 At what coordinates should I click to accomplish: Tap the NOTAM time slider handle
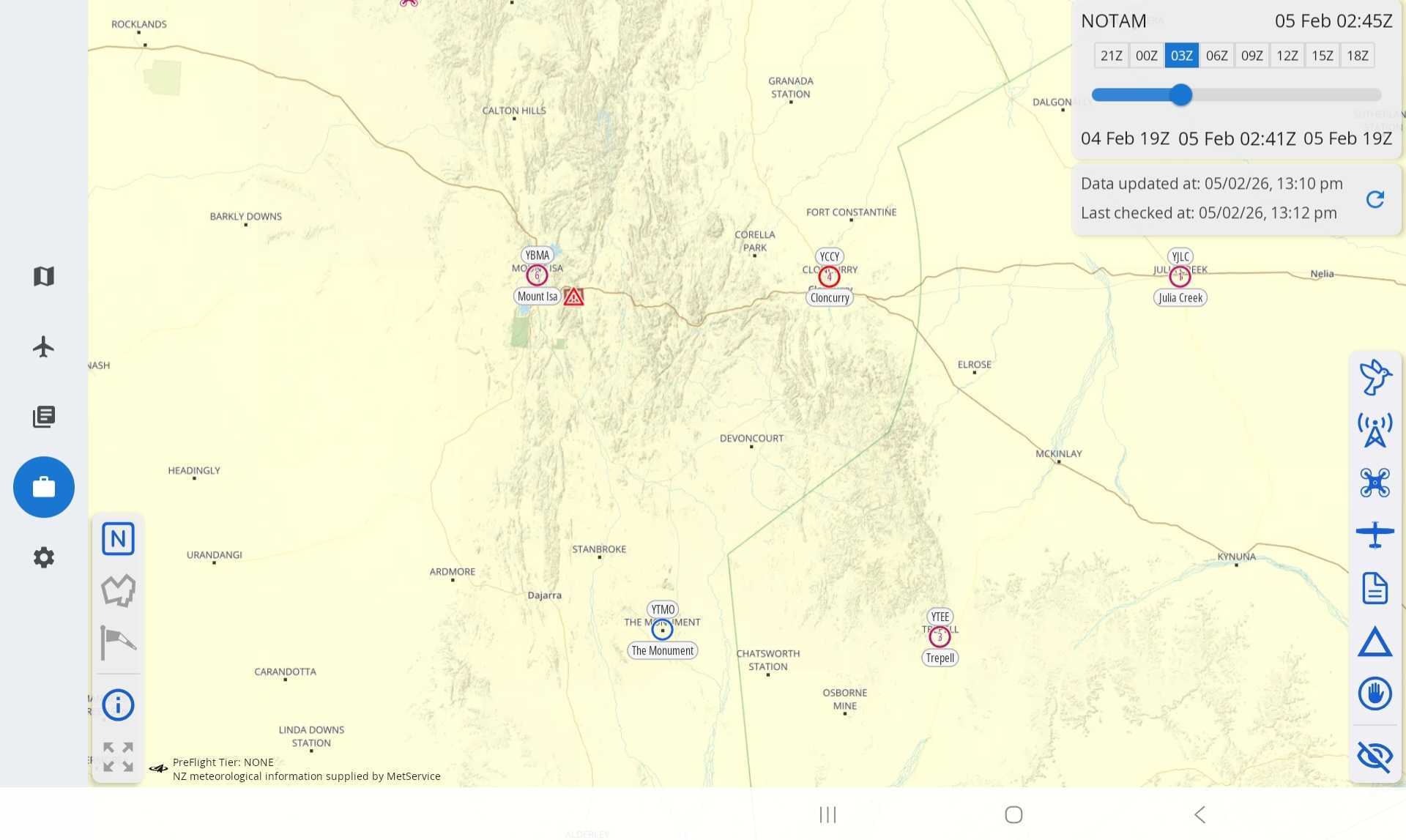(x=1180, y=95)
